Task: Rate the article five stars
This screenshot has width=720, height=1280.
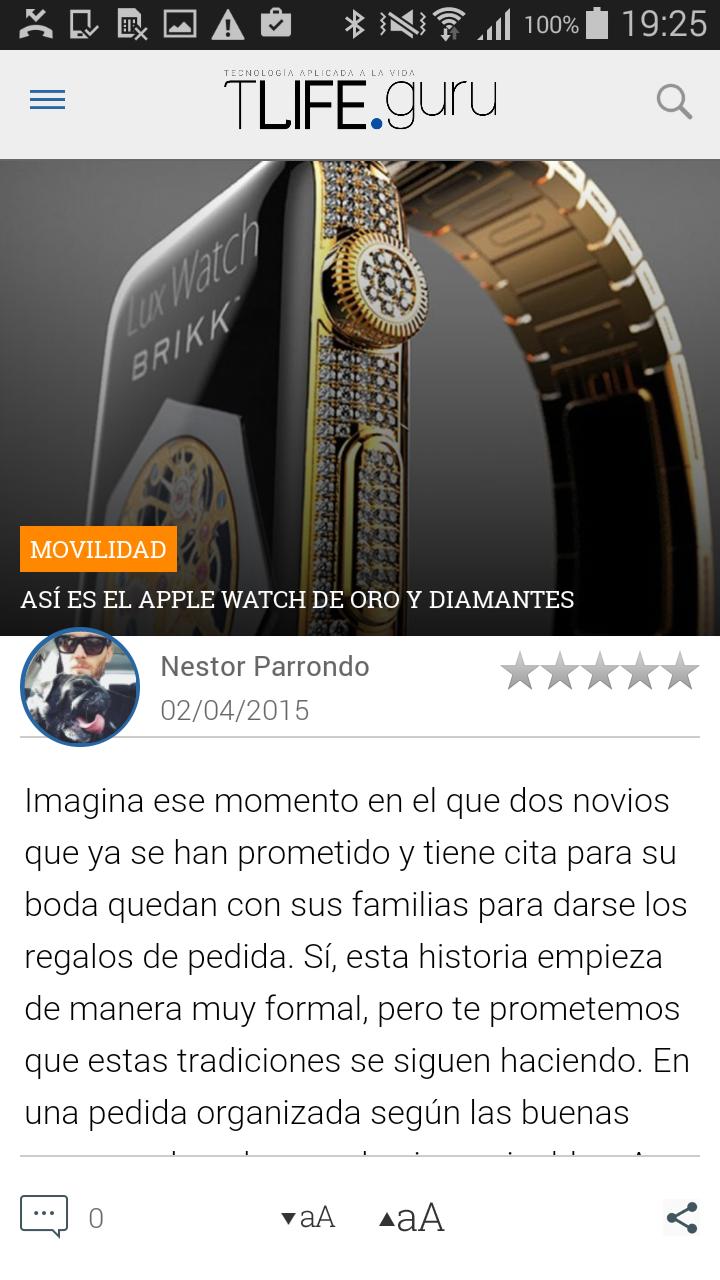Action: tap(680, 671)
